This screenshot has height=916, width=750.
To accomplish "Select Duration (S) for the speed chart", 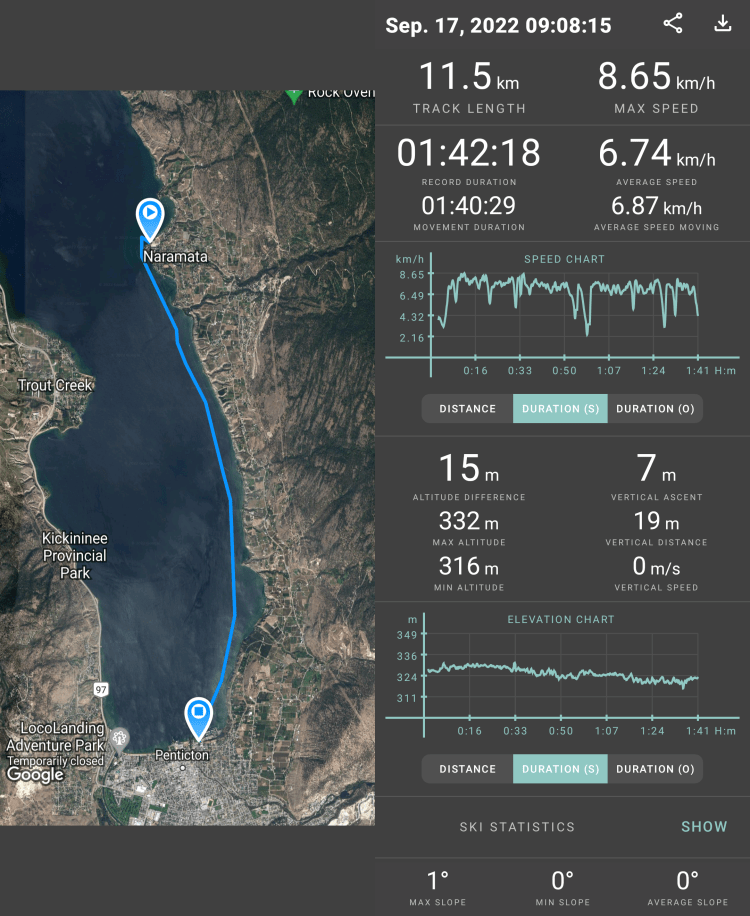I will pyautogui.click(x=560, y=409).
